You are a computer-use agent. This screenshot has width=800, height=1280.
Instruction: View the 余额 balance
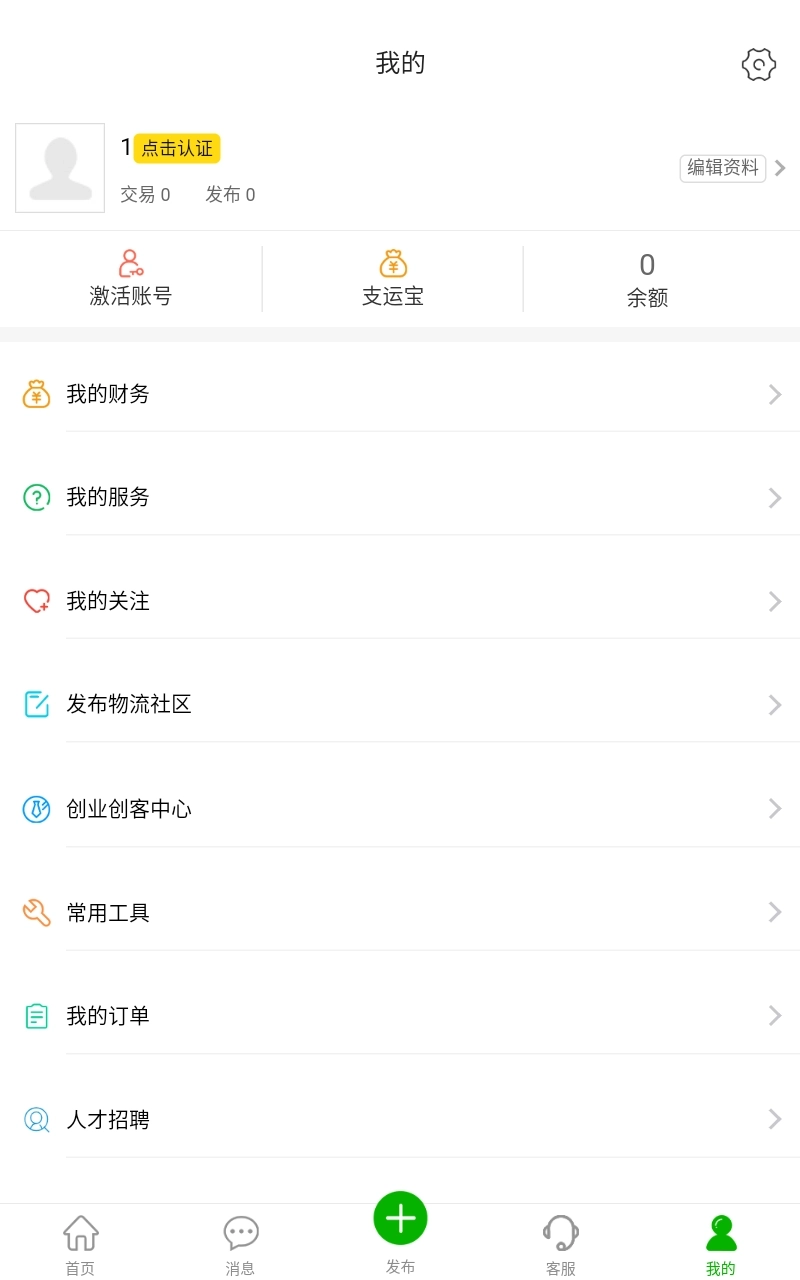pos(647,279)
